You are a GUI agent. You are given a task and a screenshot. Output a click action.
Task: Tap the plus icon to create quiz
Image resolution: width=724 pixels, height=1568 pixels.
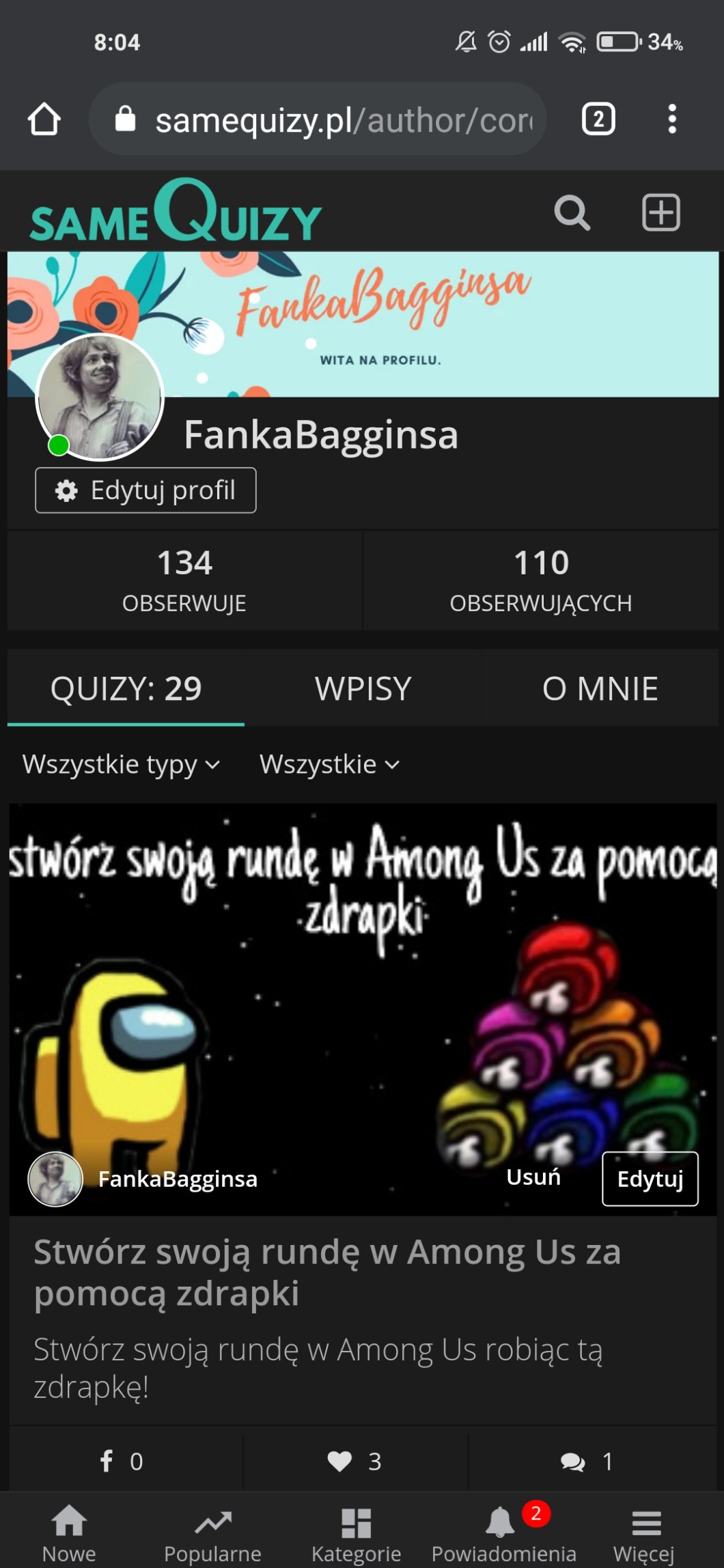coord(660,212)
